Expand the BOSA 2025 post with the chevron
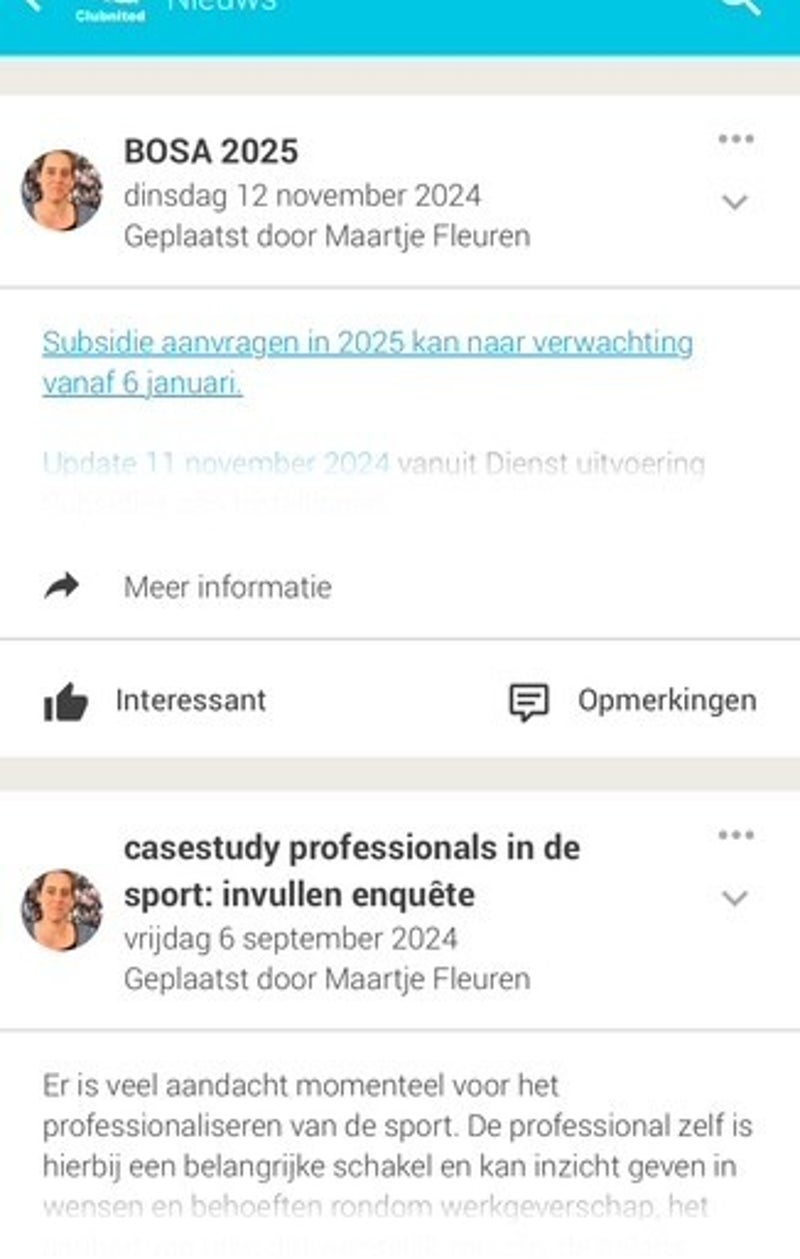 735,202
